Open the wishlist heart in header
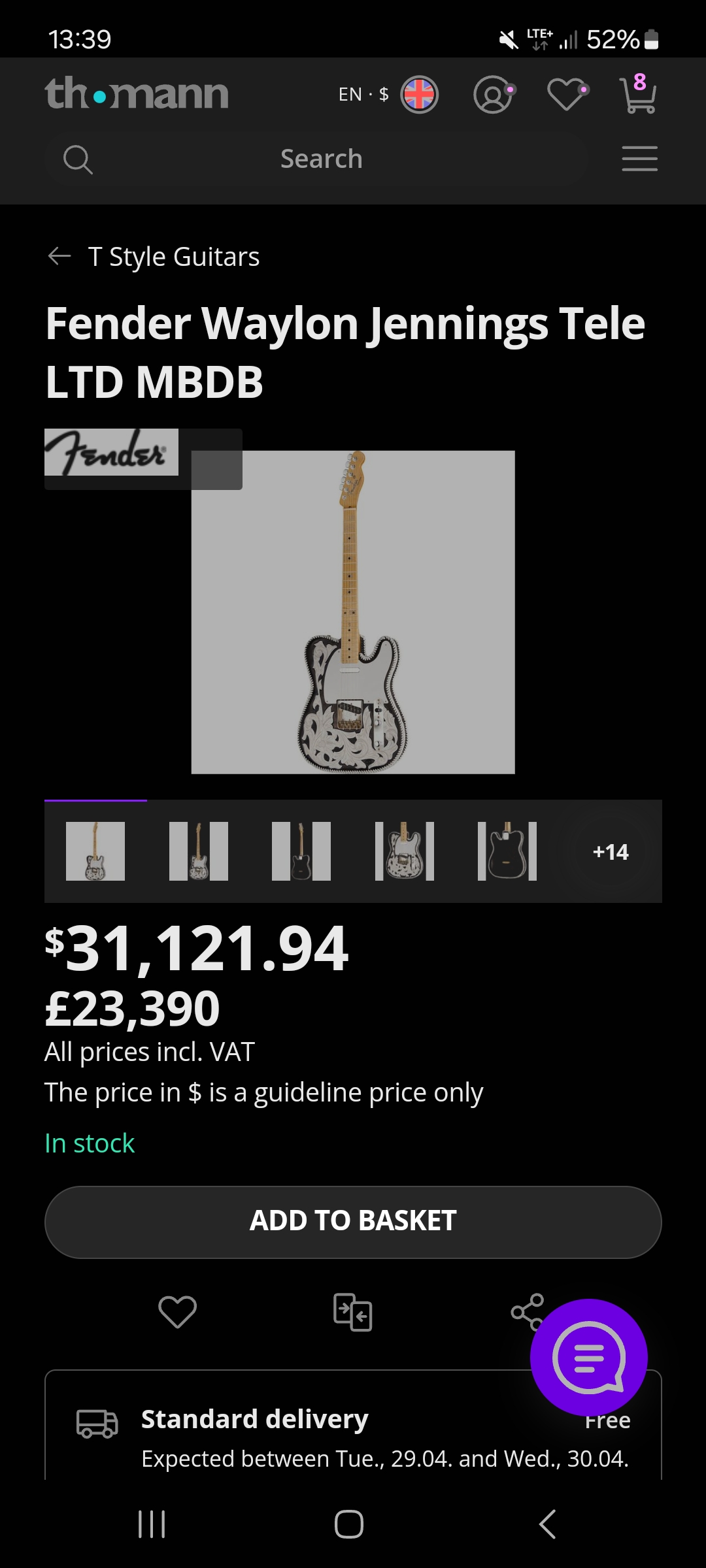706x1568 pixels. [567, 95]
